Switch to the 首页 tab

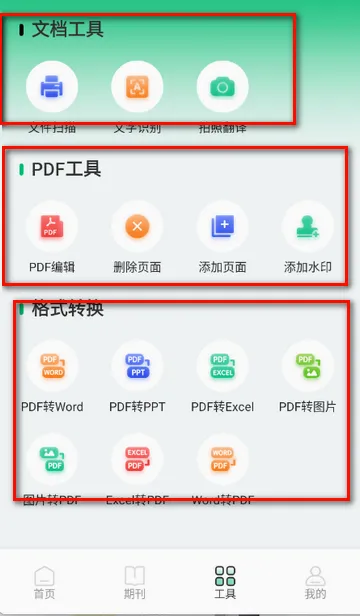[44, 582]
